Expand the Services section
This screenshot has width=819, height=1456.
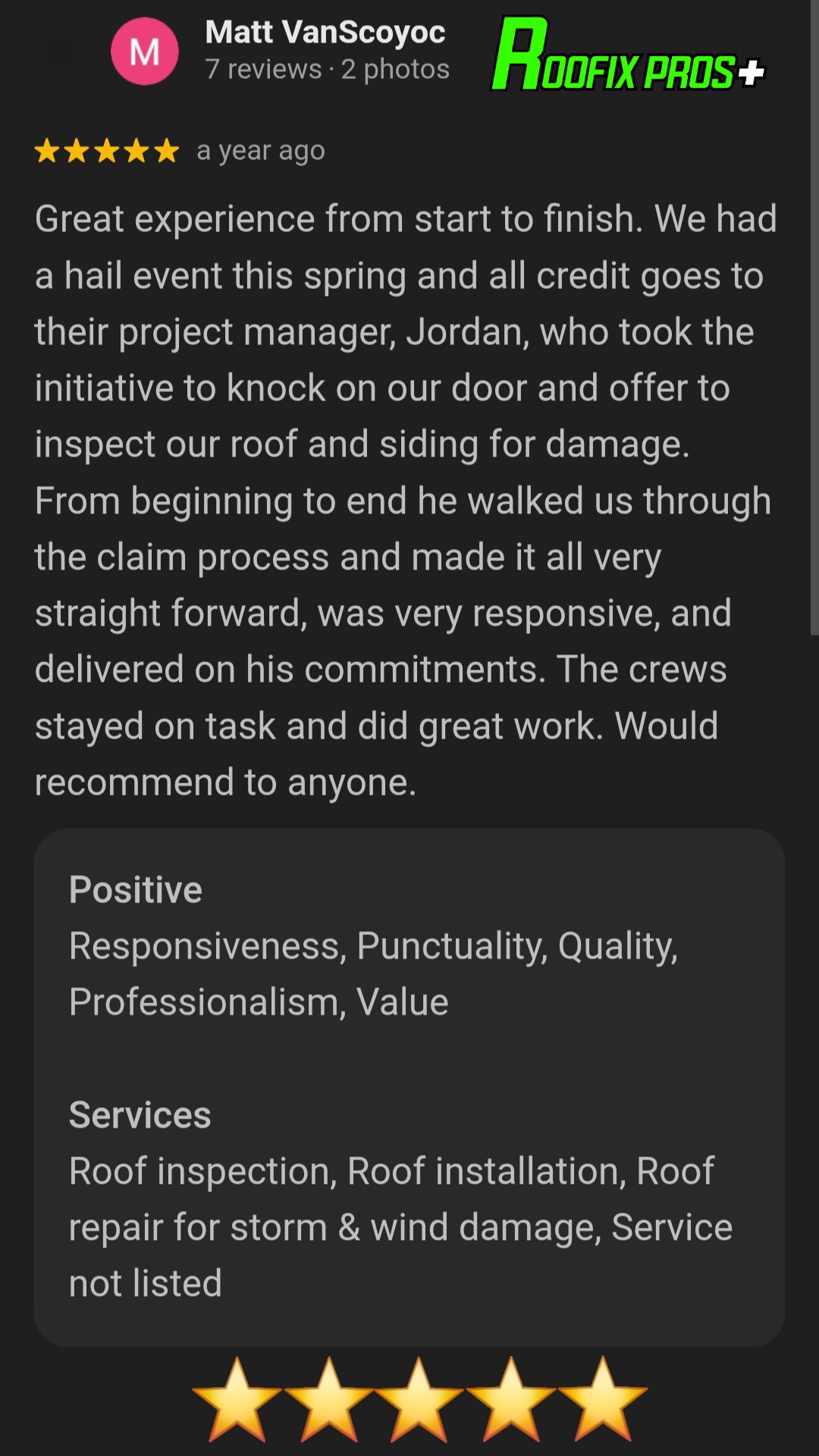[140, 1114]
